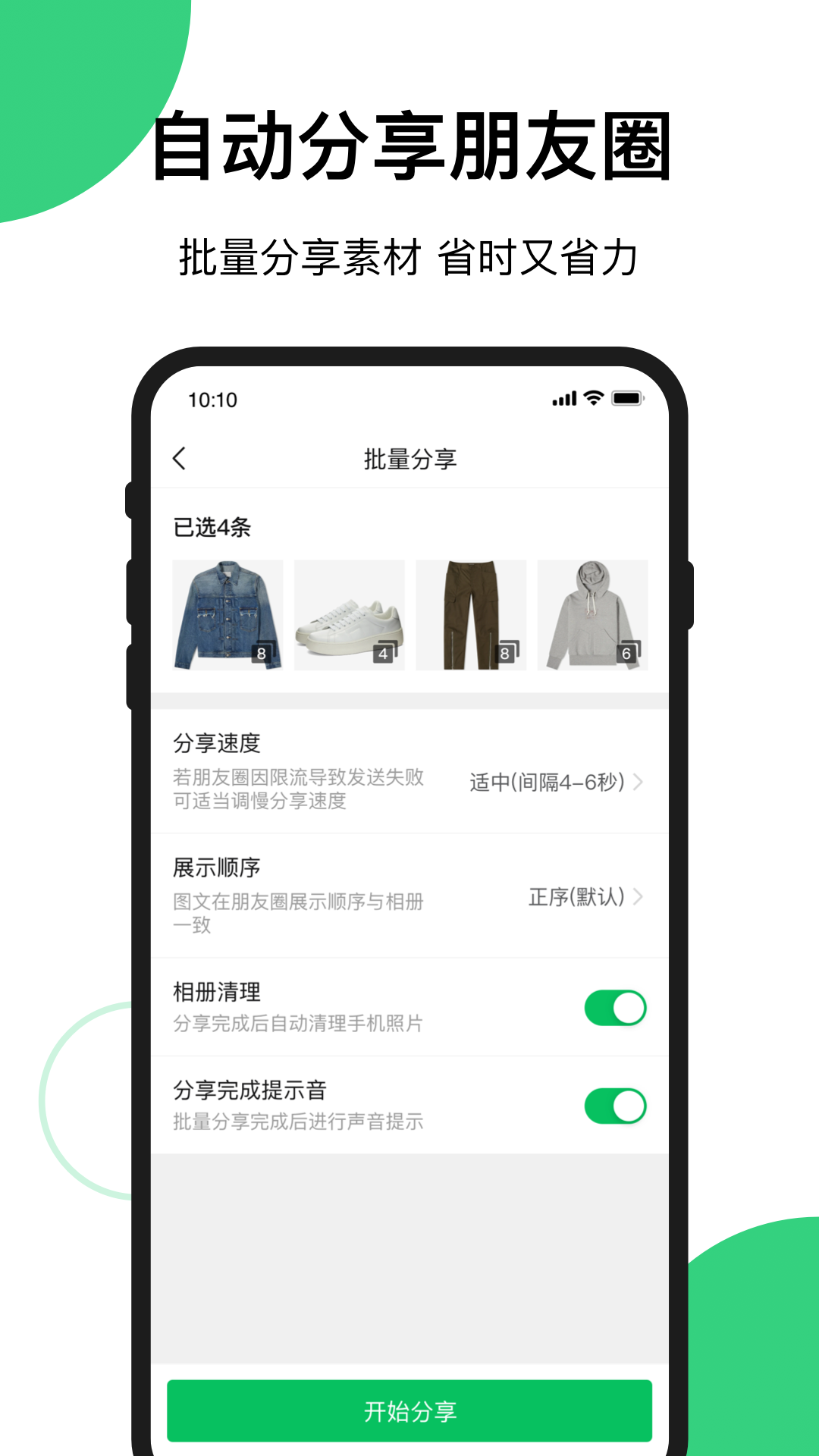Viewport: 819px width, 1456px height.
Task: Click the cellular signal bars icon
Action: tap(563, 397)
